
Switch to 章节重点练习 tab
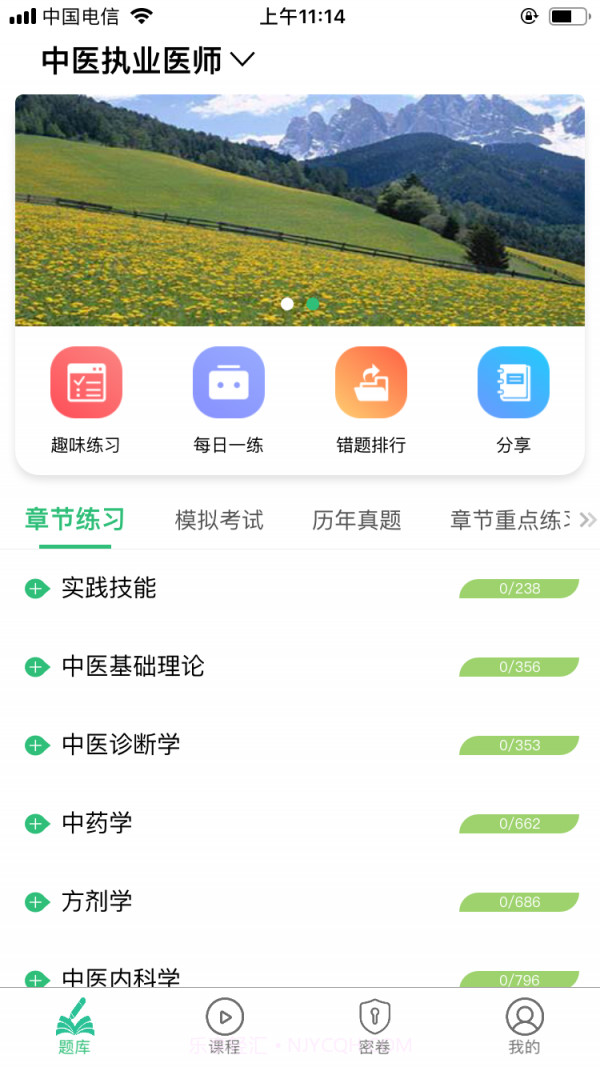[x=508, y=520]
